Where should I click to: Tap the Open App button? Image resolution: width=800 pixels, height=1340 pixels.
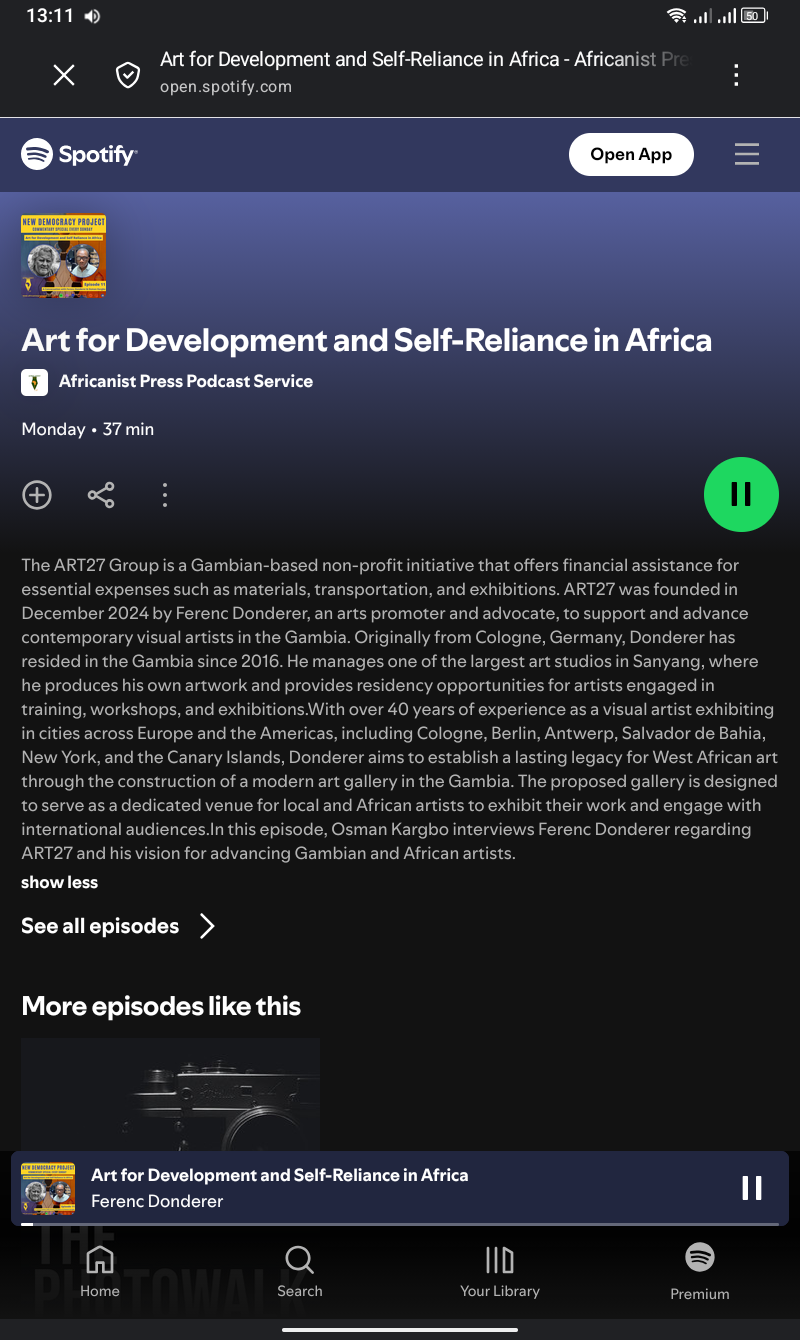[631, 154]
